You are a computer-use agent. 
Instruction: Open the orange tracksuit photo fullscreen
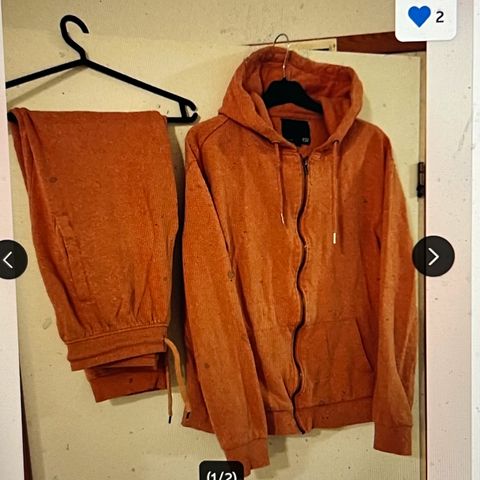point(213,240)
